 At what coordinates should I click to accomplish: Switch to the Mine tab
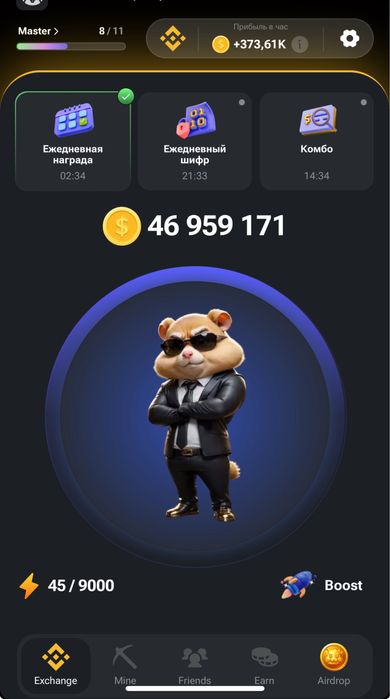[125, 664]
